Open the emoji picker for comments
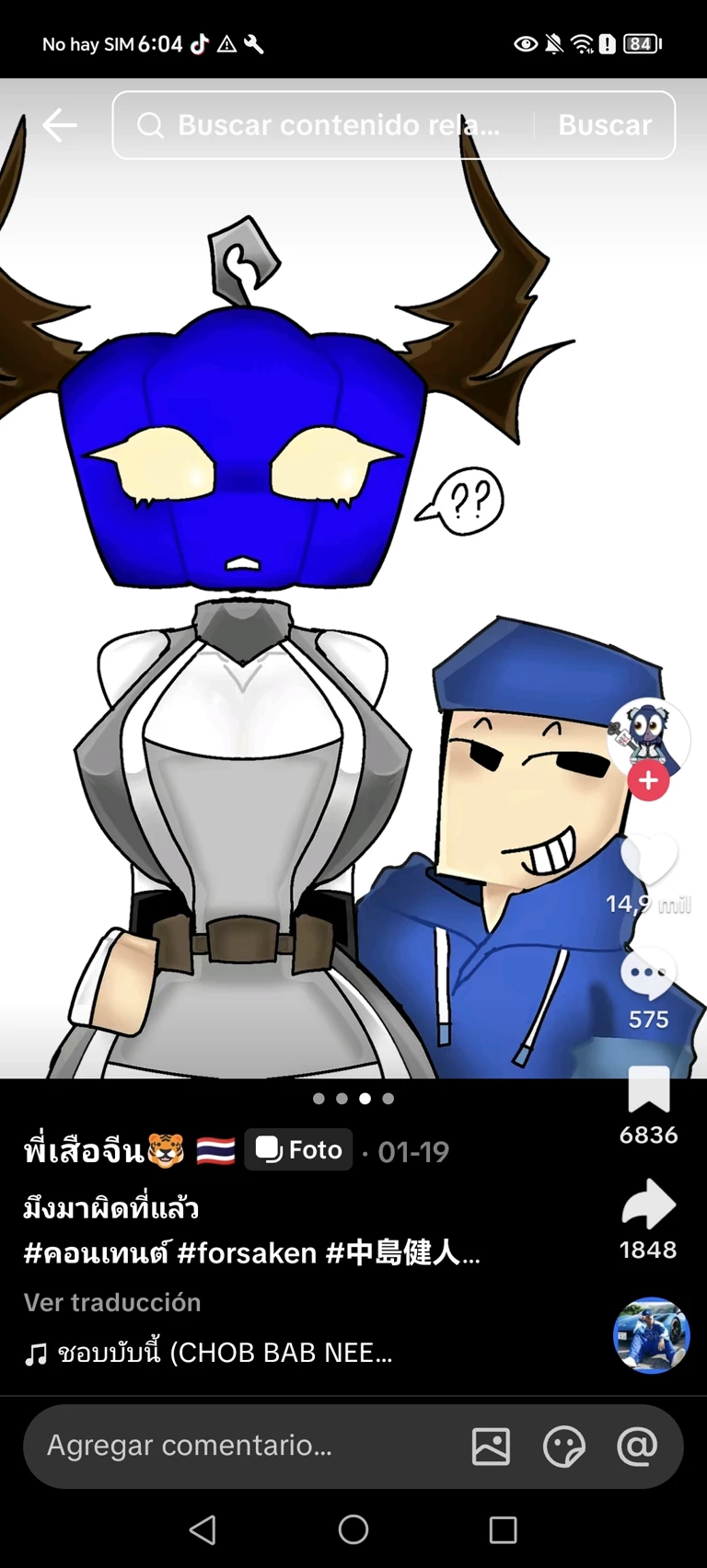 563,1447
